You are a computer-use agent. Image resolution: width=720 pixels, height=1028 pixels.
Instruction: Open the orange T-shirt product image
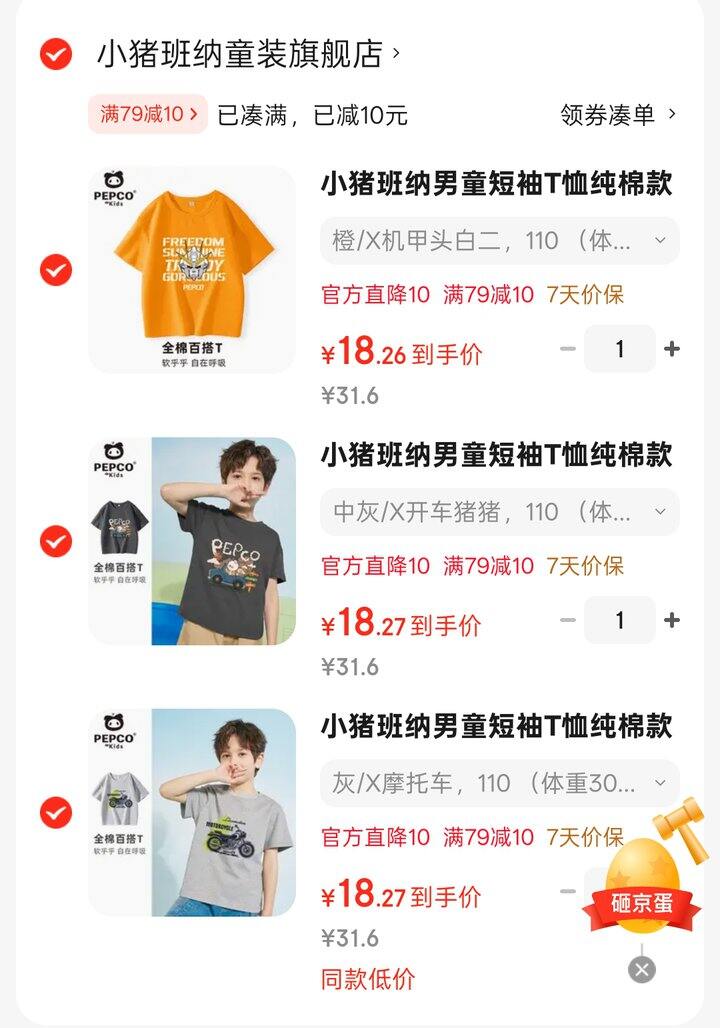192,270
